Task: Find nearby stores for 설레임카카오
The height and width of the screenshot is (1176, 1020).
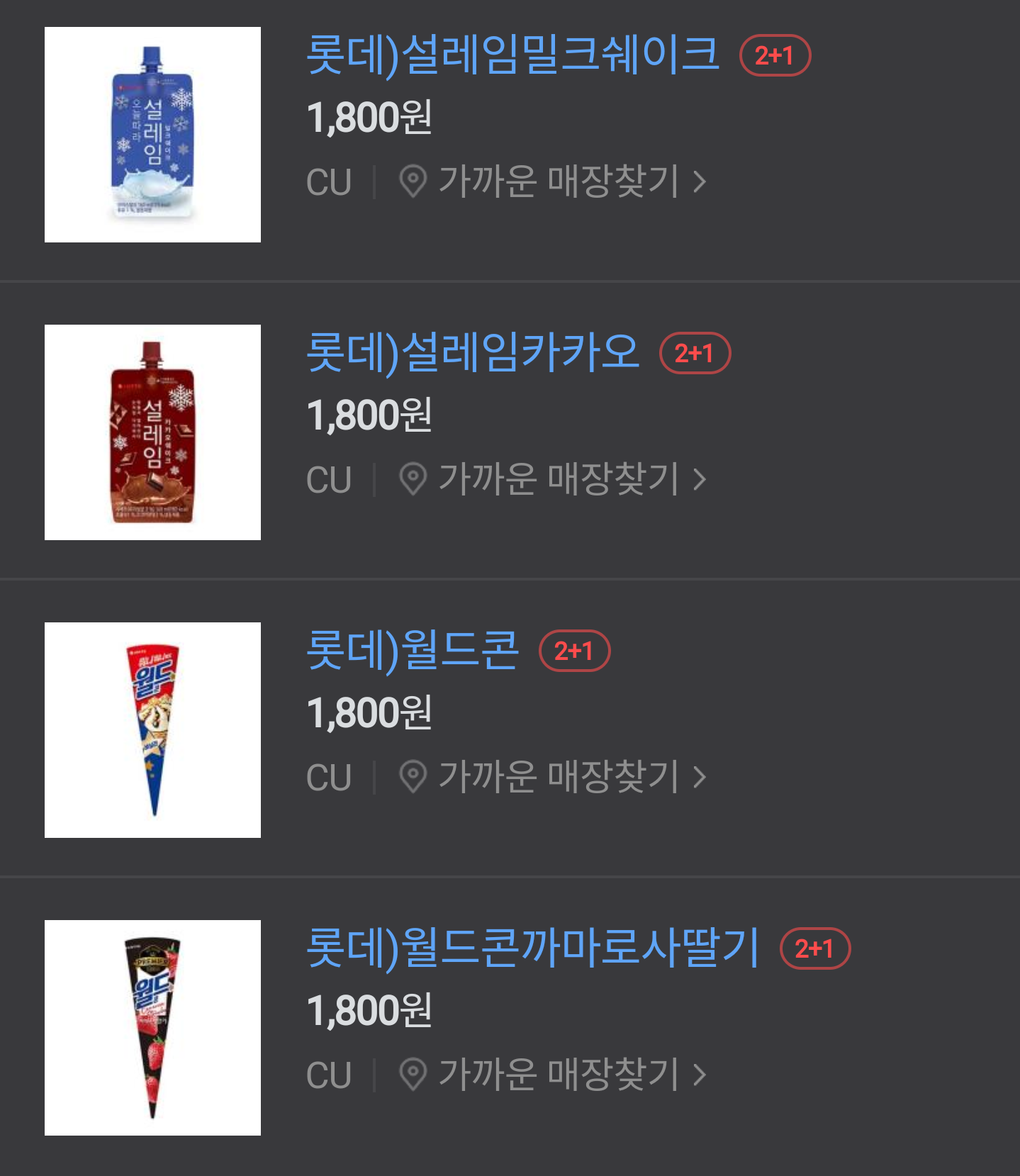Action: (553, 479)
